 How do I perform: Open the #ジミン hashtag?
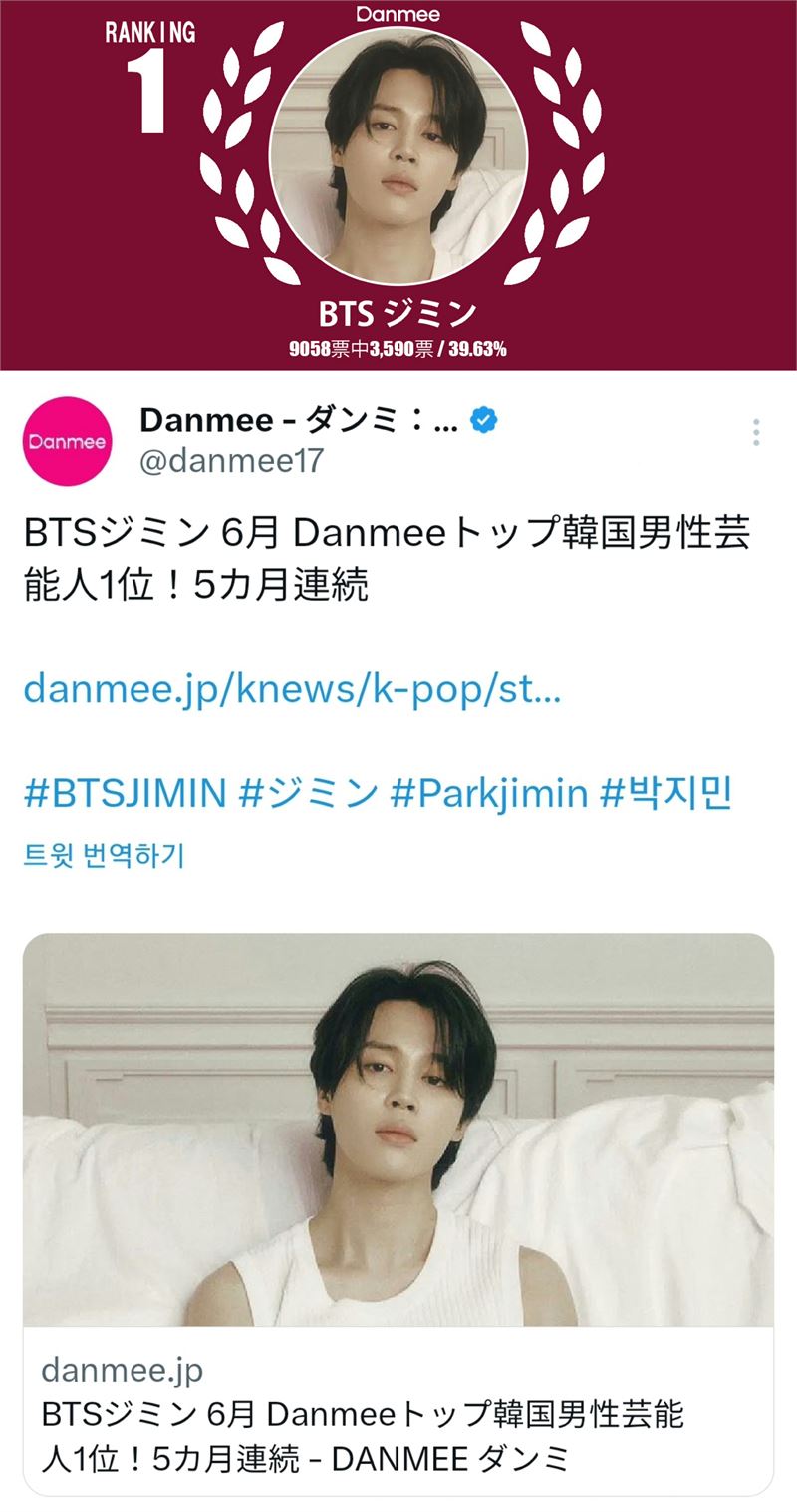(x=309, y=794)
